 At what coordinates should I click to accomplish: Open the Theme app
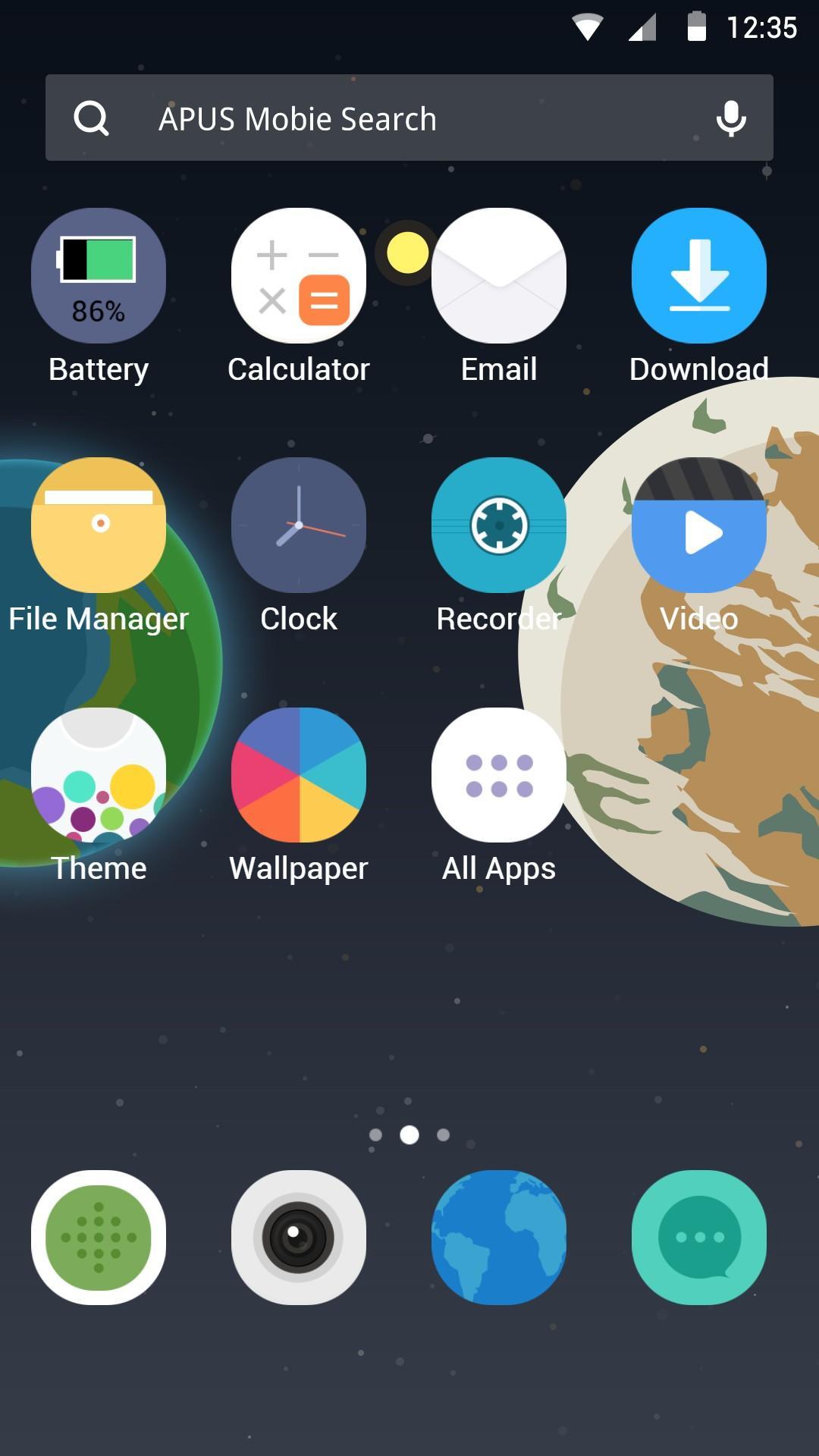[99, 775]
